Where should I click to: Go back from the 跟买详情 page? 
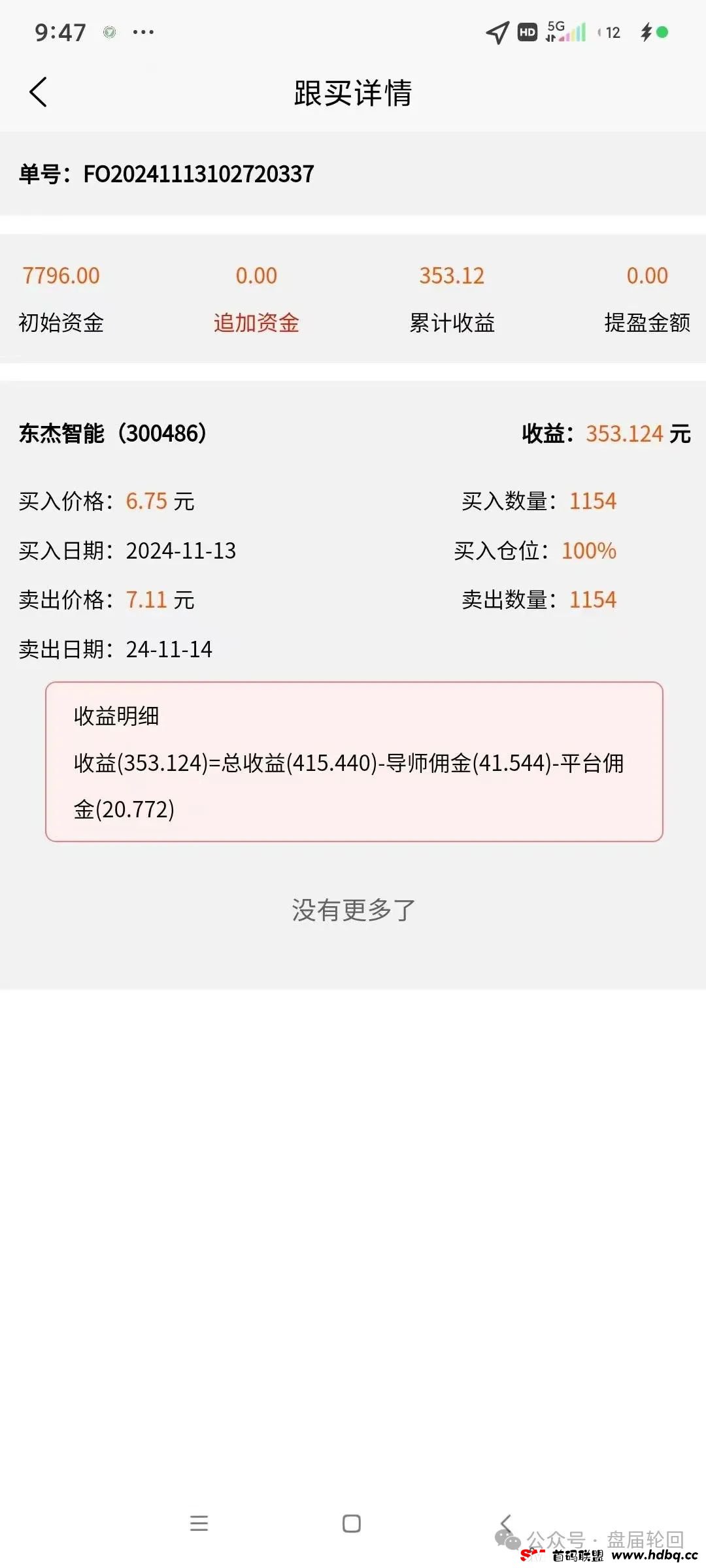(39, 92)
